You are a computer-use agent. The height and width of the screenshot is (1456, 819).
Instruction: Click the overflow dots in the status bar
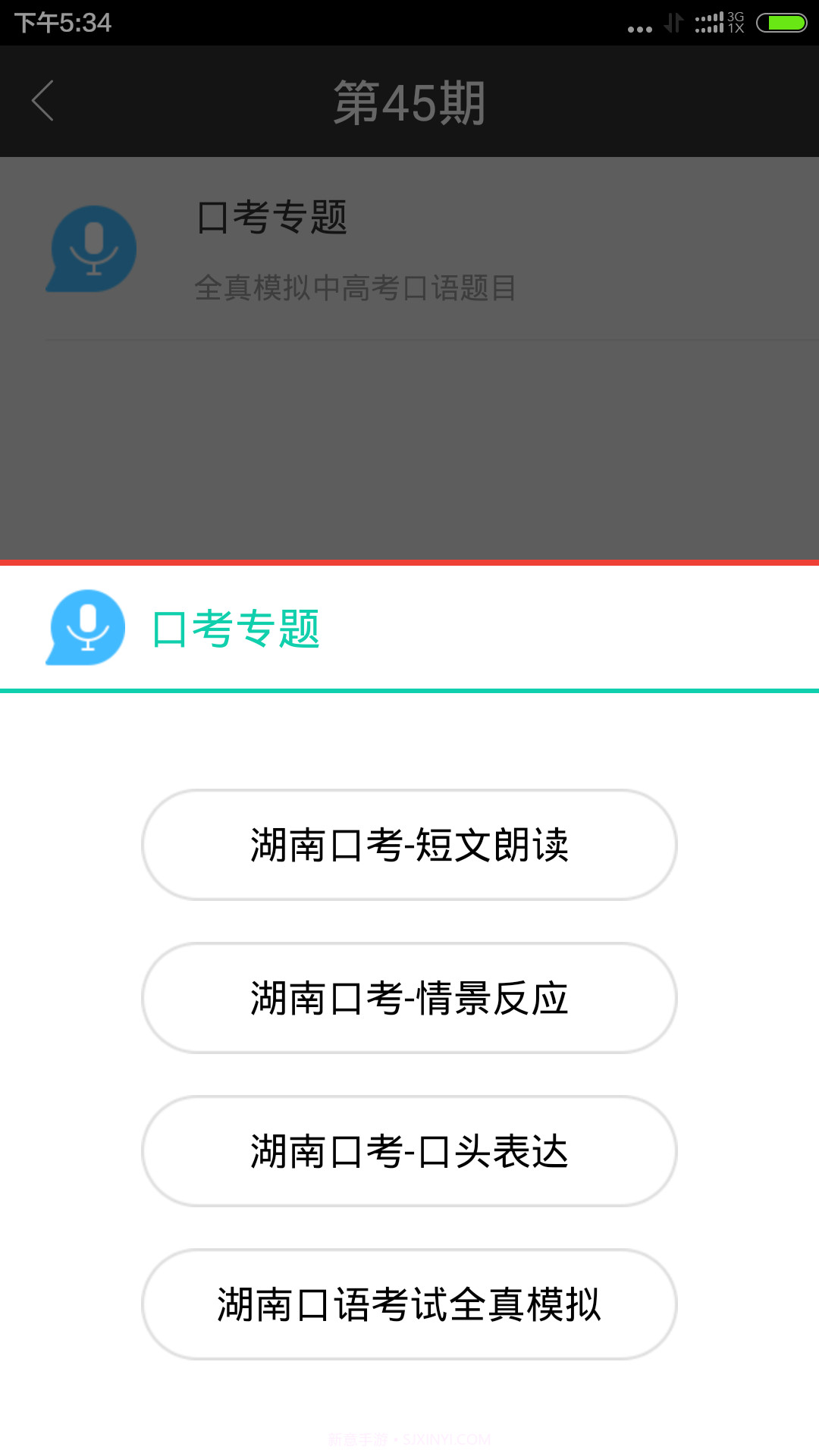point(641,29)
